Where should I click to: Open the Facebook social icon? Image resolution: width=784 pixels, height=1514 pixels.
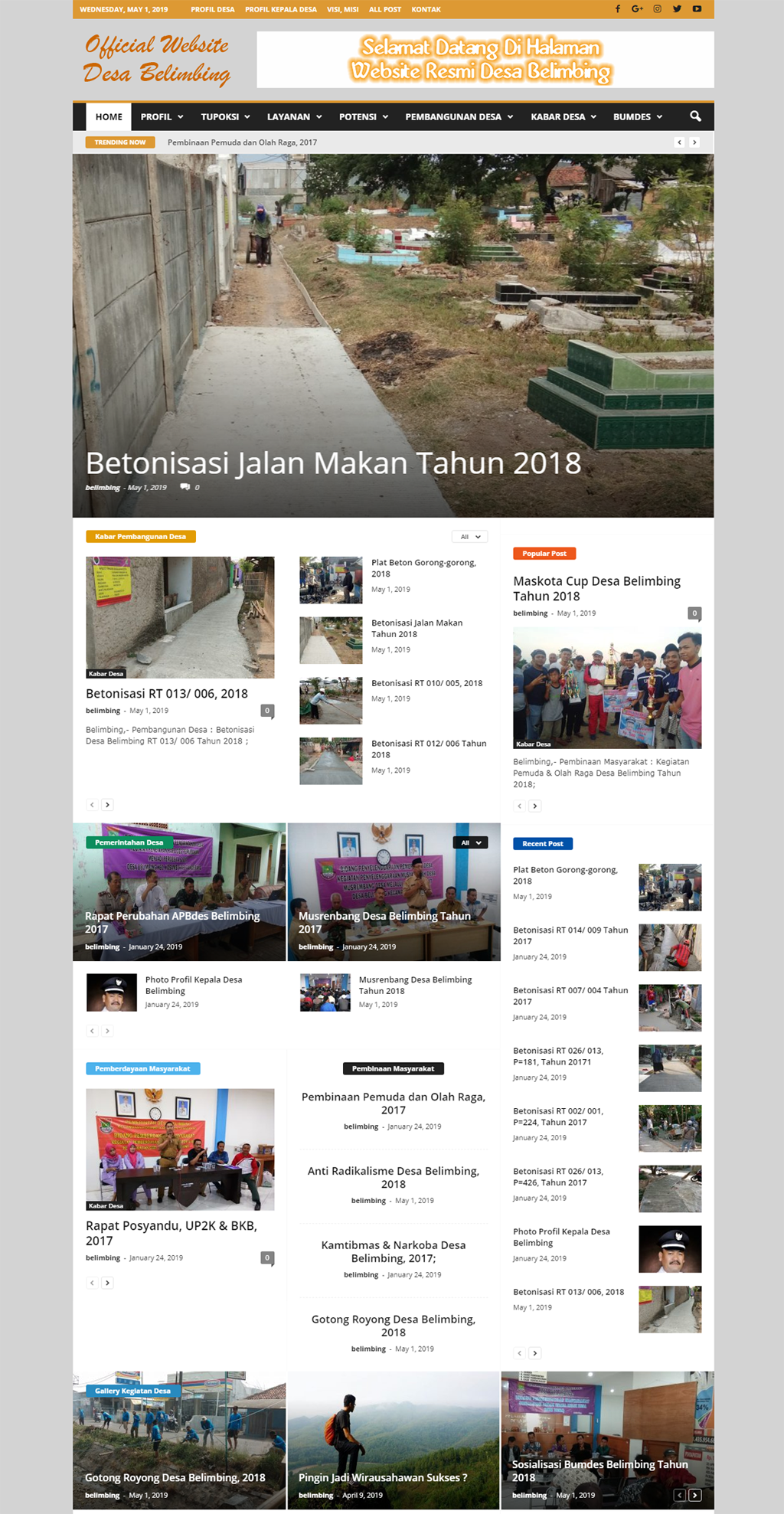click(x=618, y=9)
